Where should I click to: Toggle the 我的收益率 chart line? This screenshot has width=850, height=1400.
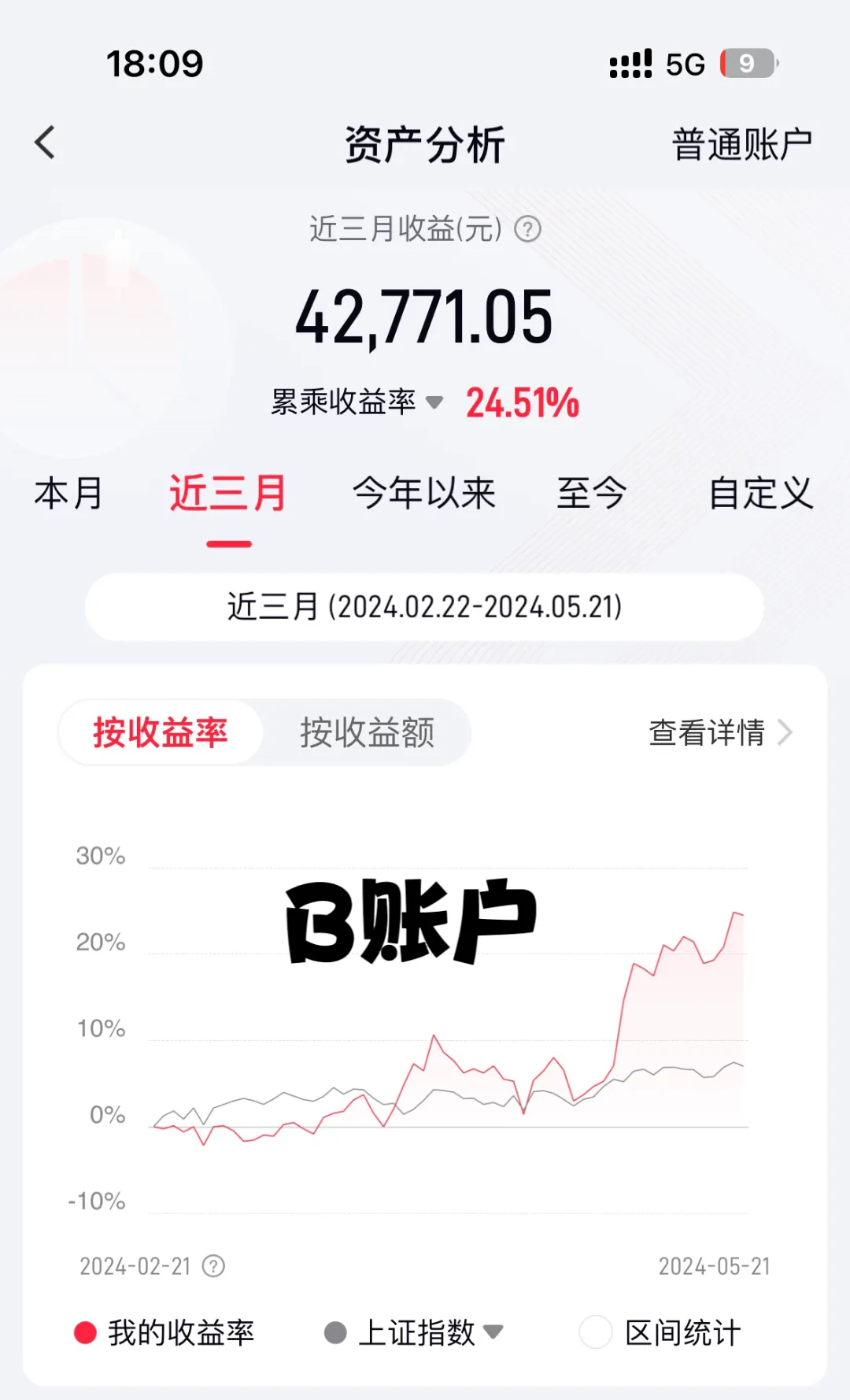(x=164, y=1333)
